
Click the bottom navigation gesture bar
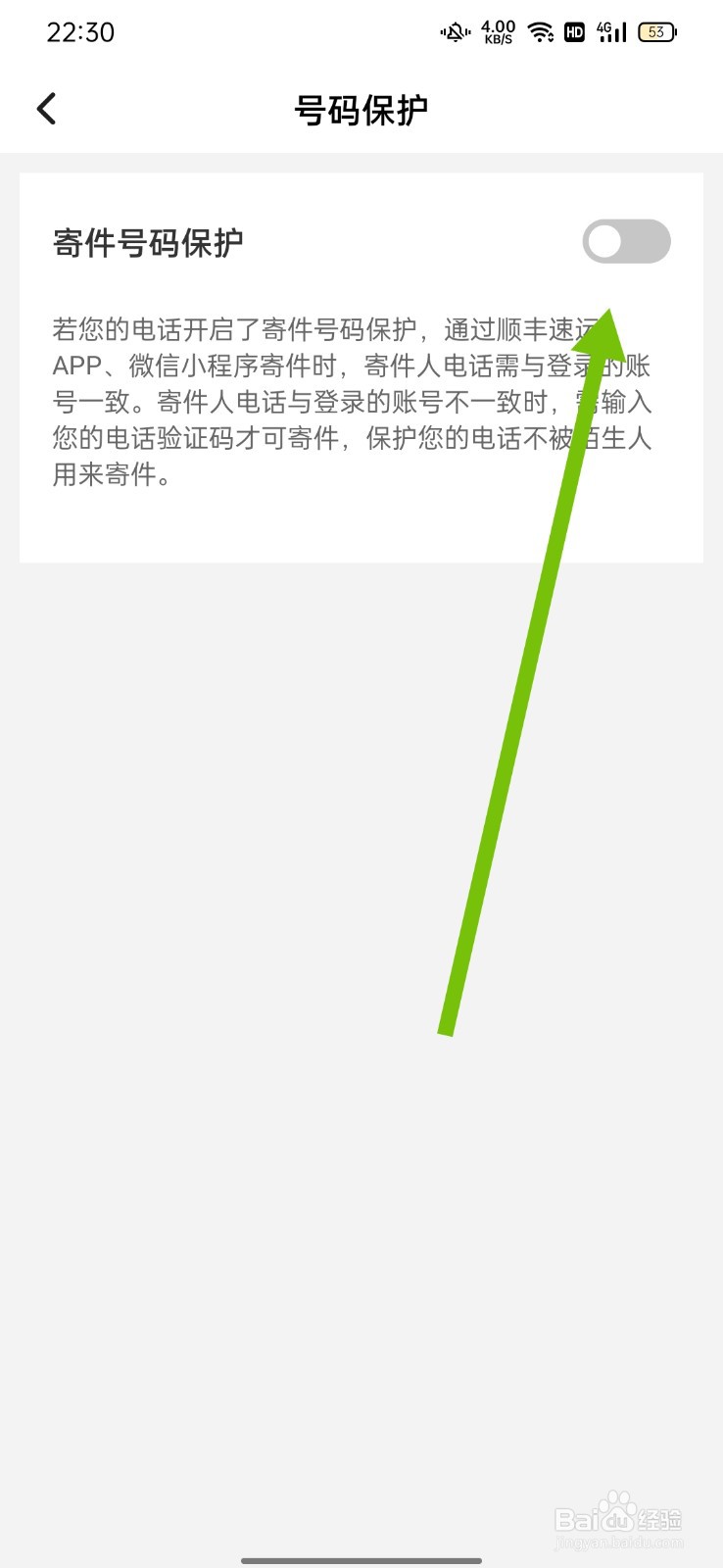point(361,1558)
